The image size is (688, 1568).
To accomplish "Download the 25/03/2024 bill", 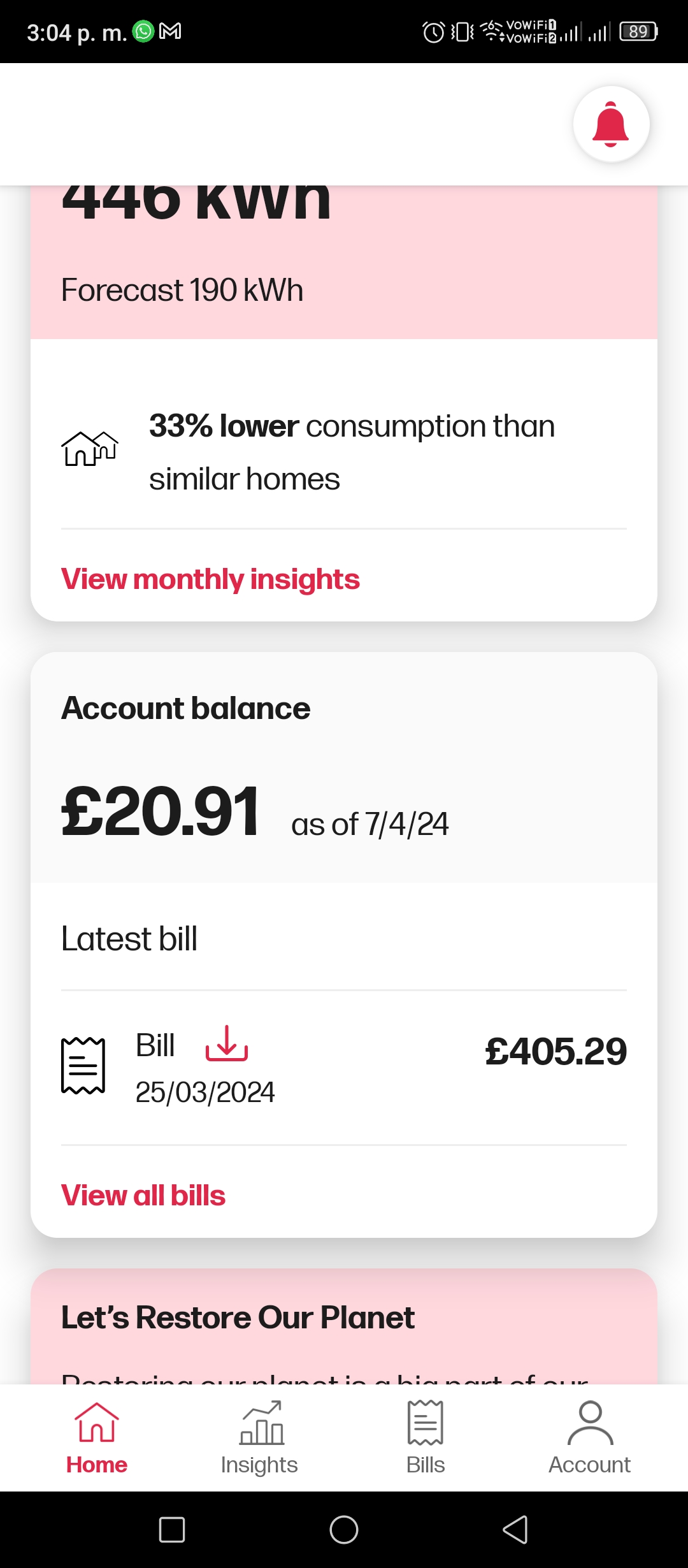I will (226, 1043).
